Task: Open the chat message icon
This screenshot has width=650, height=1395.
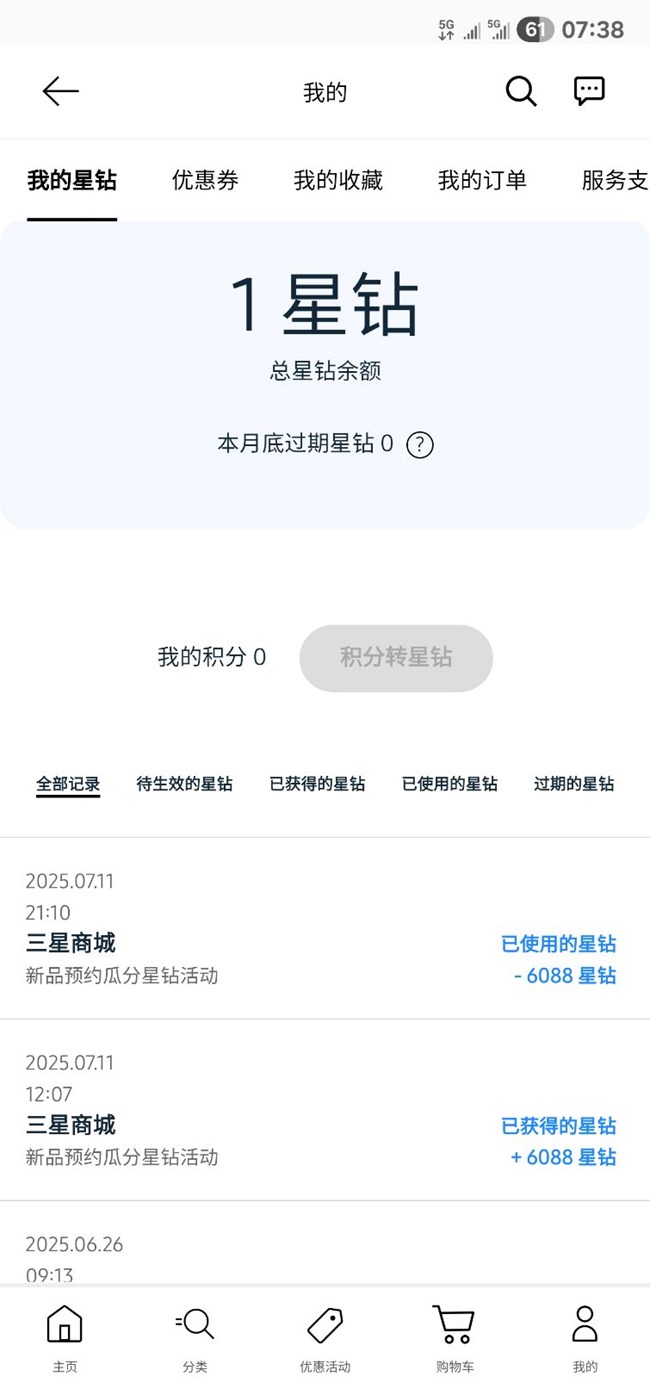Action: click(x=589, y=91)
